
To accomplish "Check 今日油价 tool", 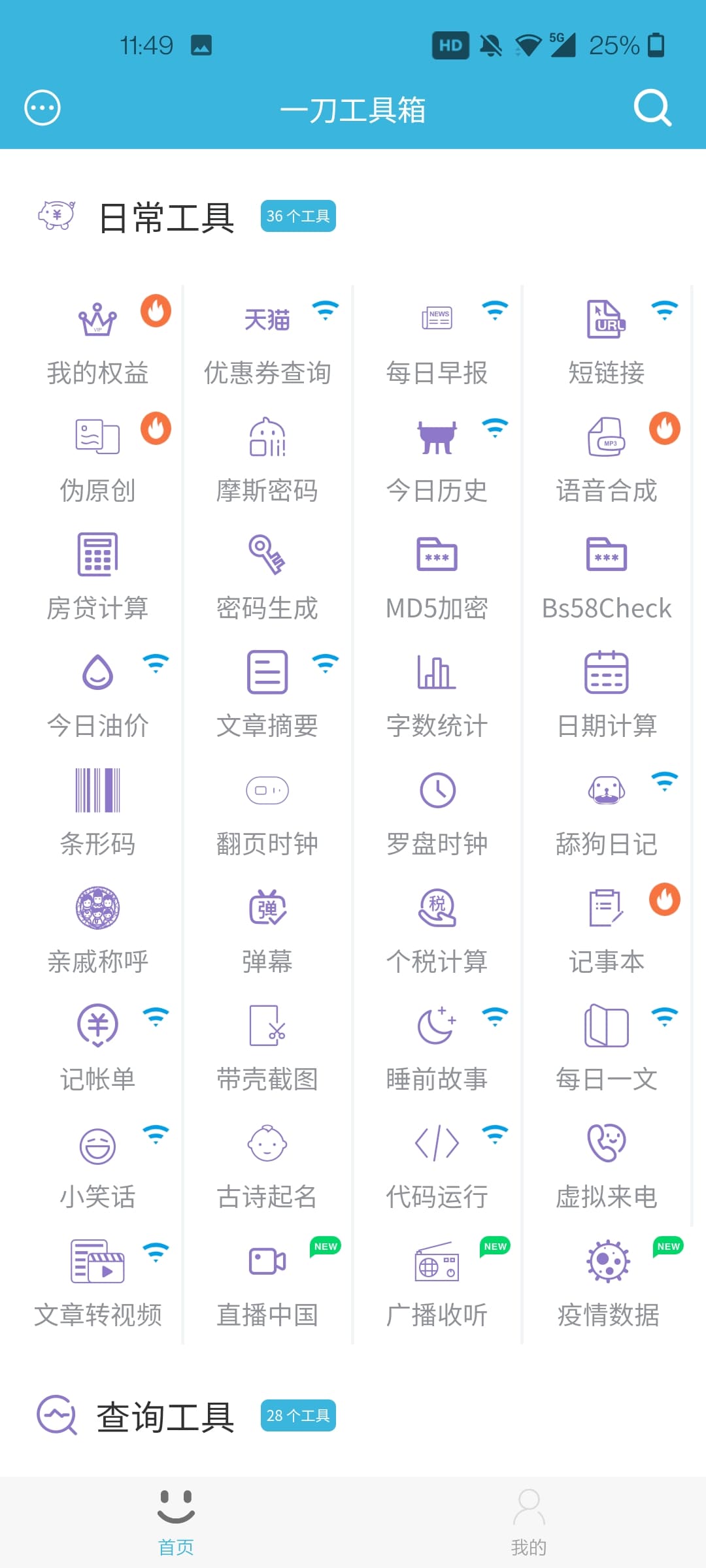I will click(x=97, y=697).
